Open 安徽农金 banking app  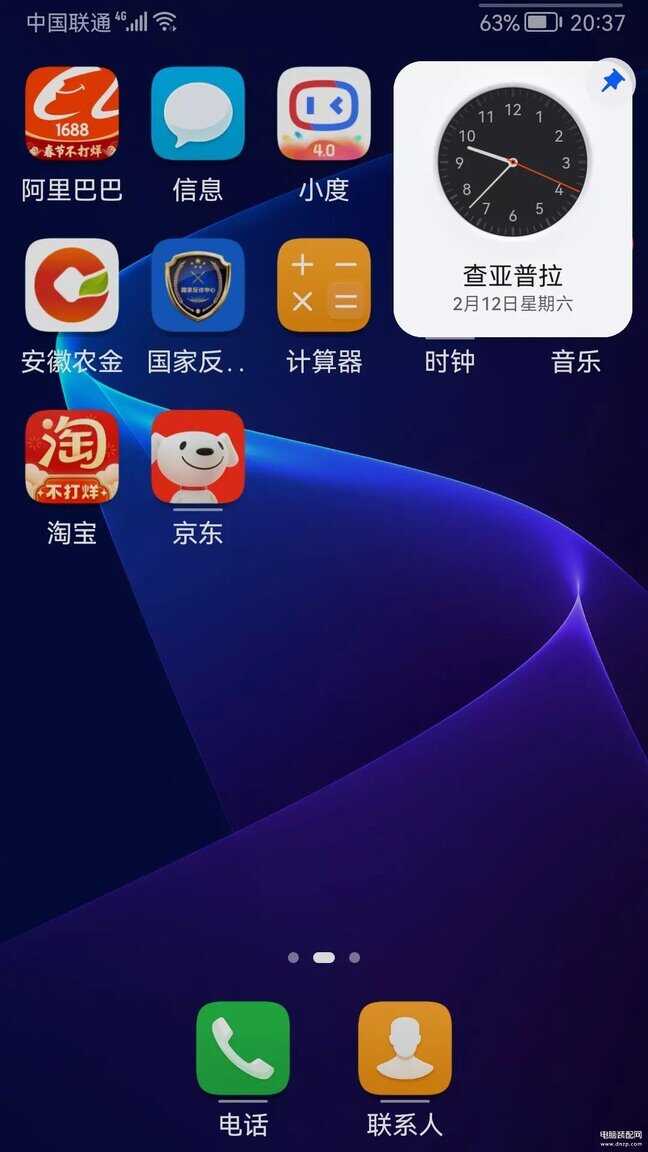pos(72,286)
